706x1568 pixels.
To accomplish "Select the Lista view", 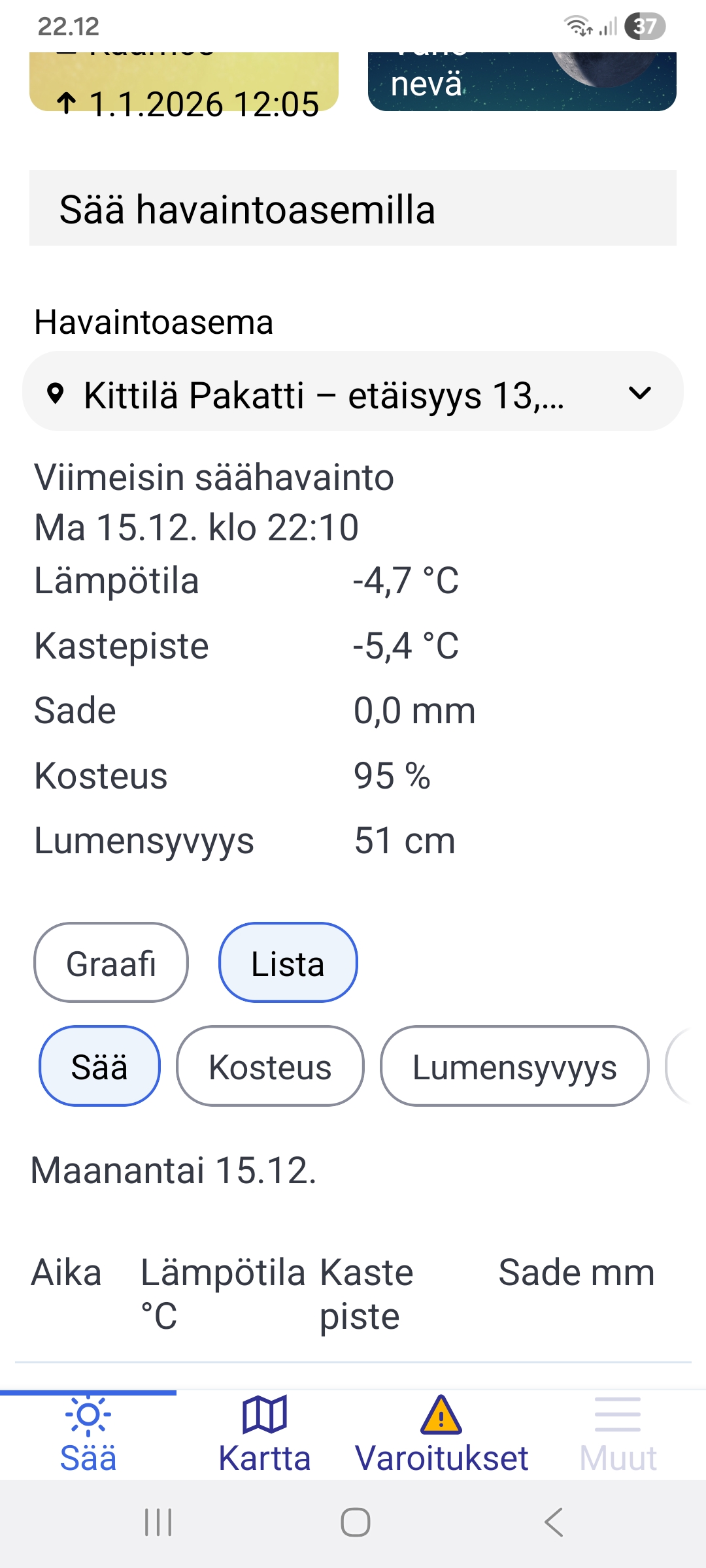I will [x=288, y=963].
